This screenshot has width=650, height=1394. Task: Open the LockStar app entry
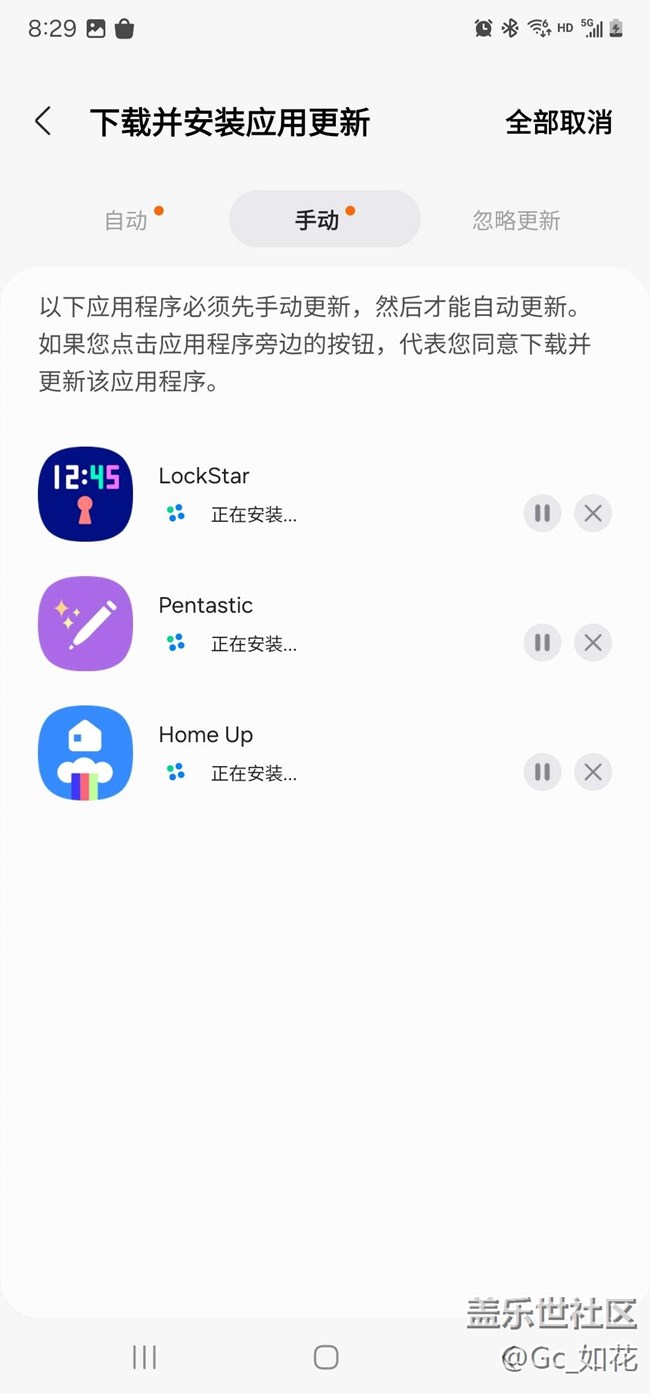pos(86,494)
